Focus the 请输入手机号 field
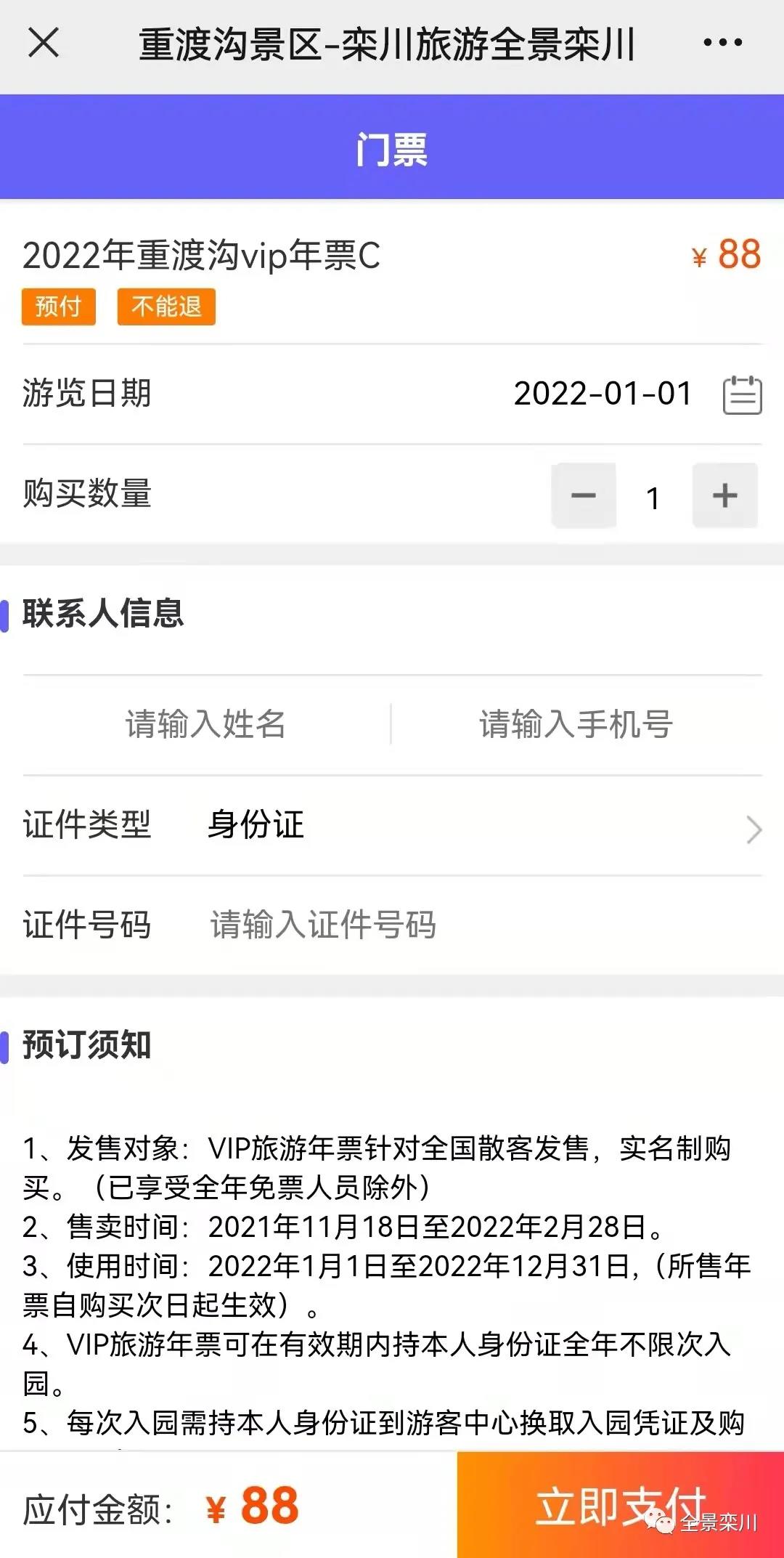 [576, 724]
